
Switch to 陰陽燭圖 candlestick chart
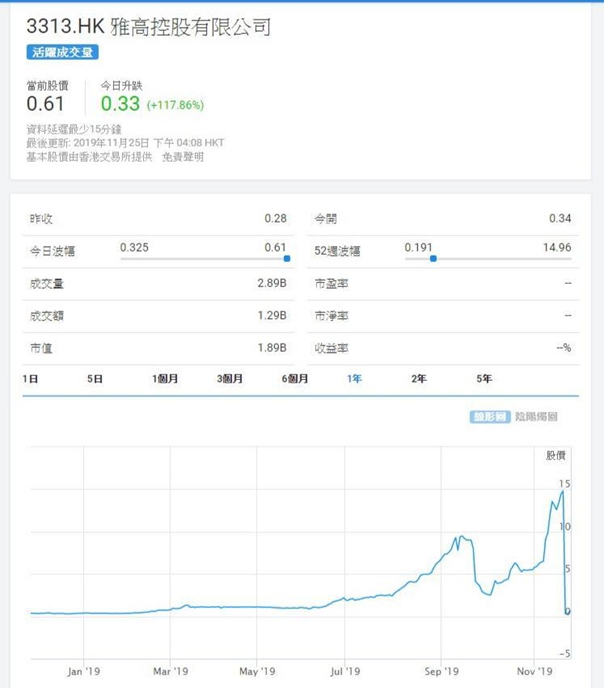pos(536,417)
